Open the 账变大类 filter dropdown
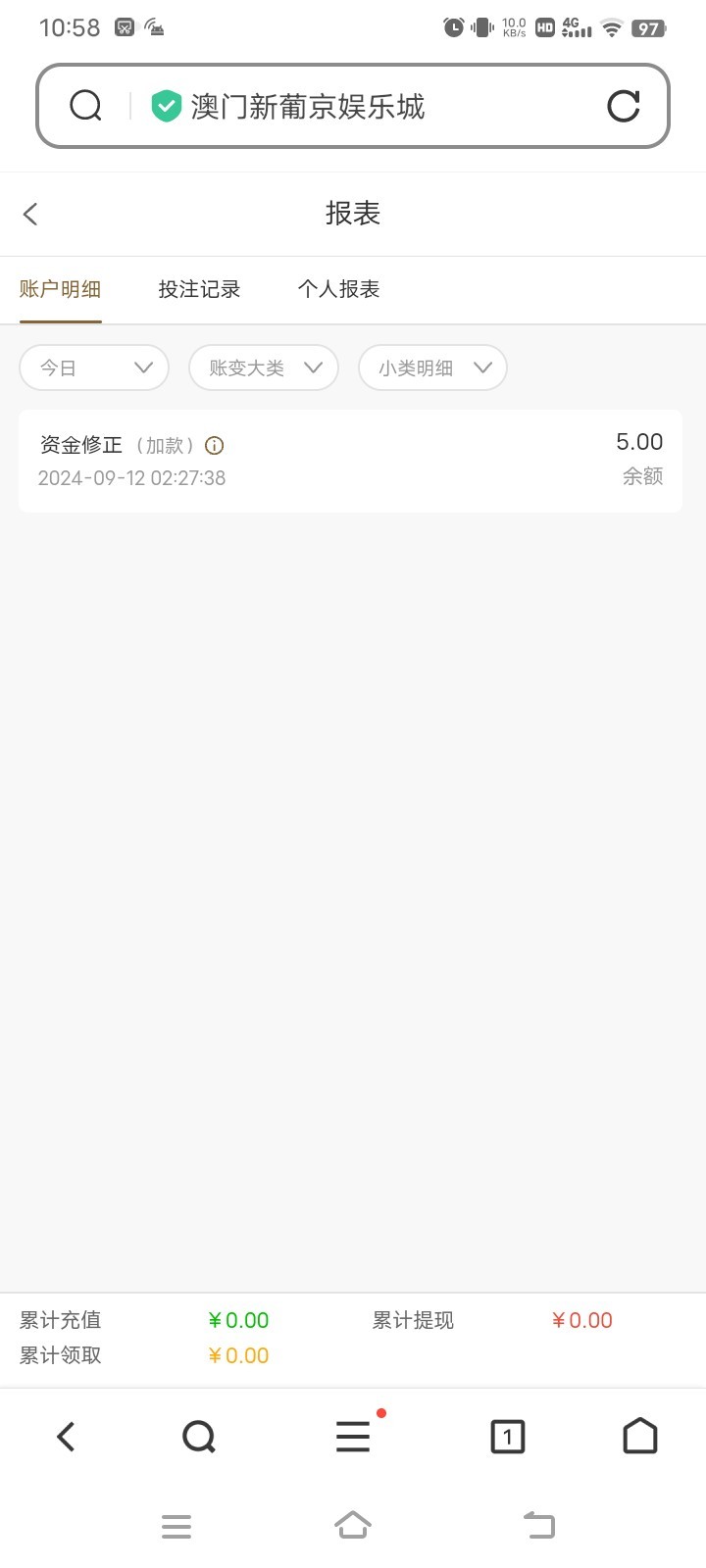Image resolution: width=706 pixels, height=1568 pixels. (x=264, y=368)
